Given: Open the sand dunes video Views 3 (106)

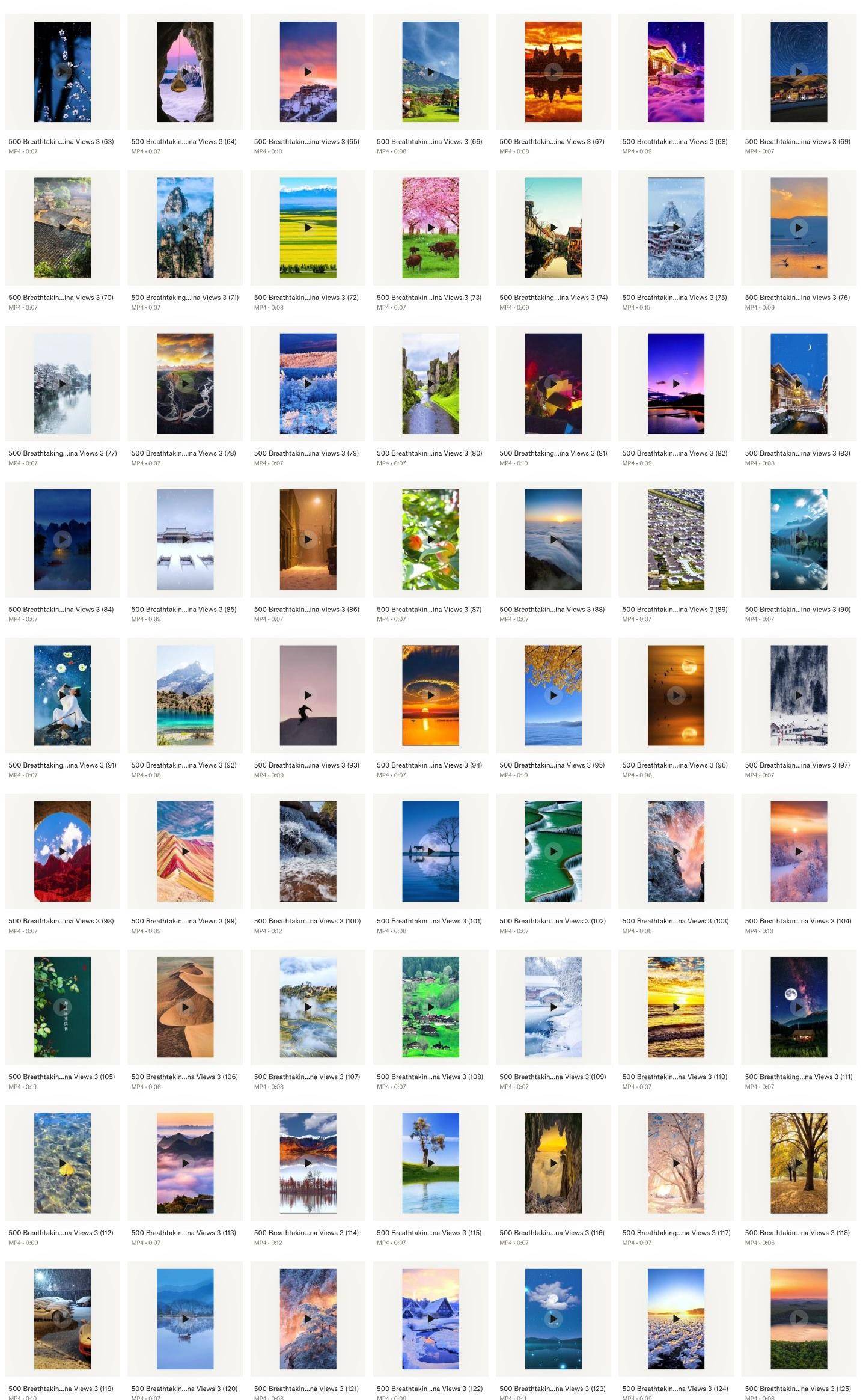Looking at the screenshot, I should click(185, 1007).
